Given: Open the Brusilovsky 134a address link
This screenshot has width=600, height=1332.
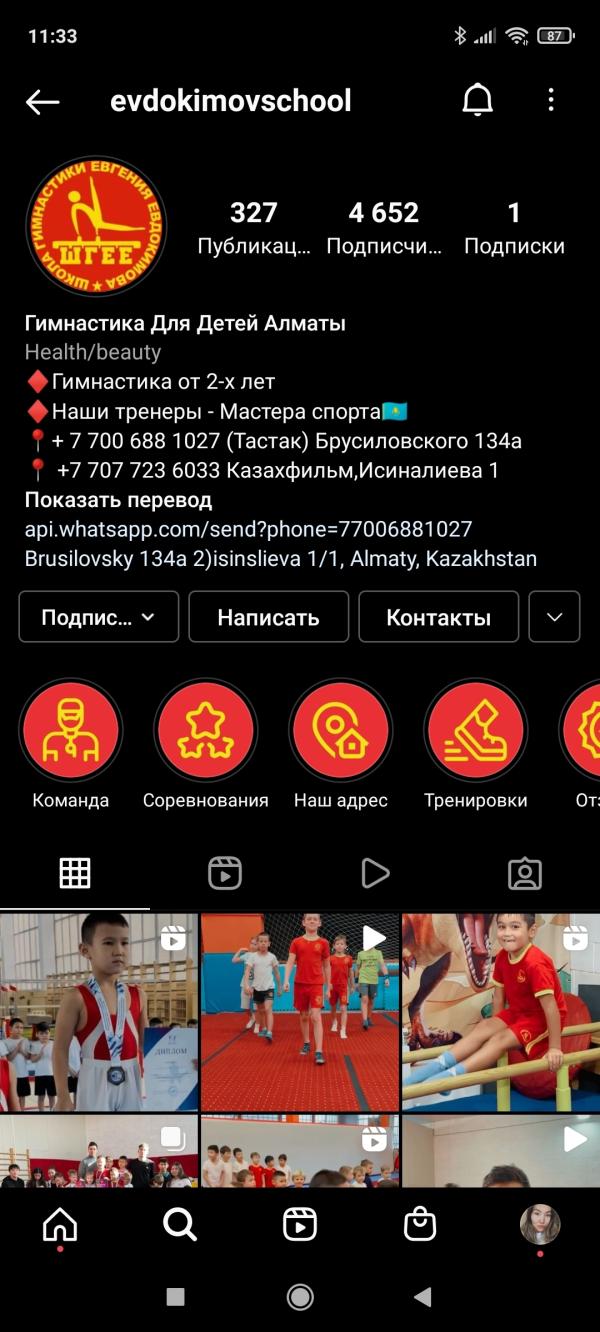Looking at the screenshot, I should click(x=281, y=558).
